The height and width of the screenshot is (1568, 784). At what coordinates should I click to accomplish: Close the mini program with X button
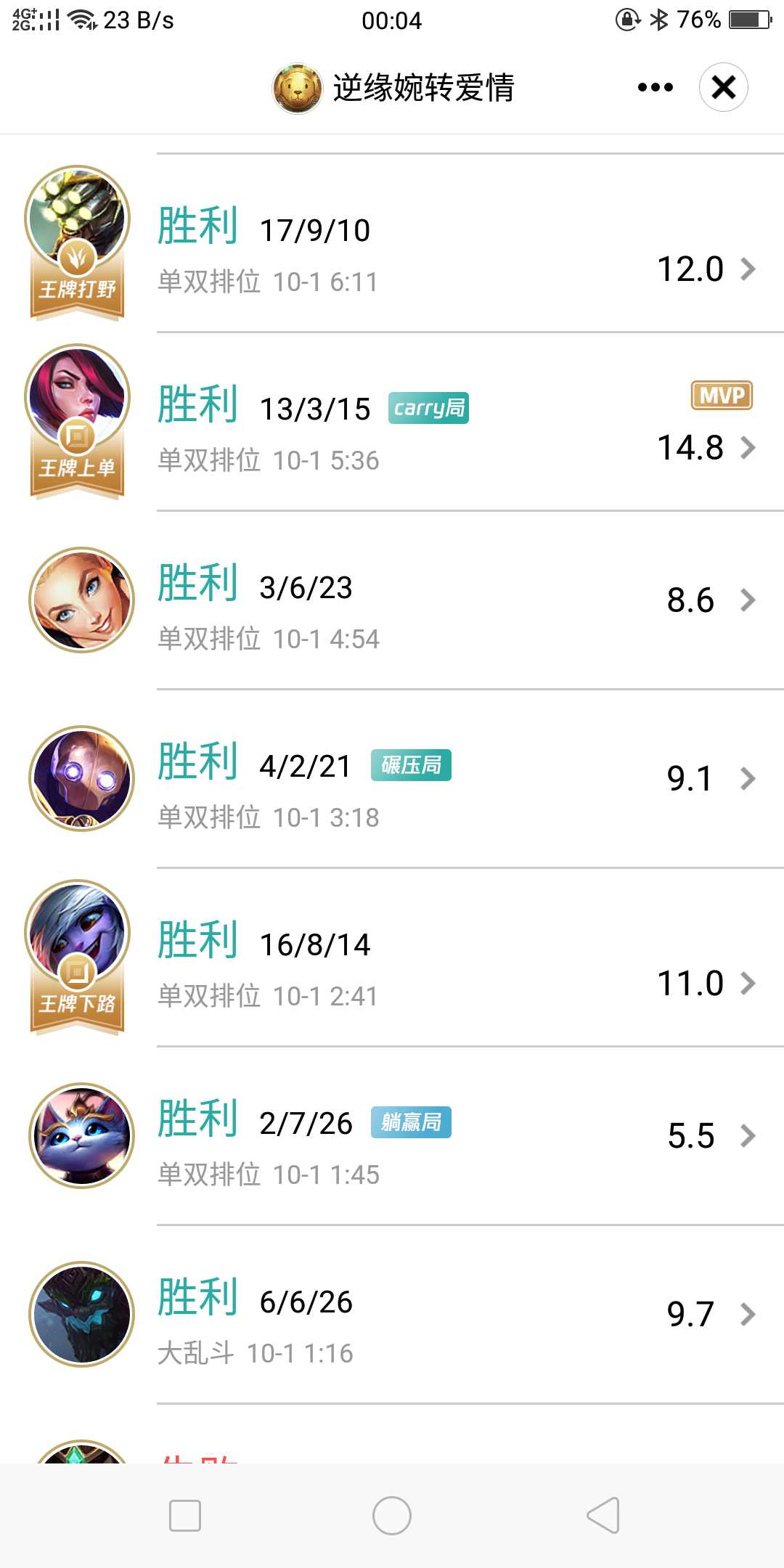click(723, 88)
